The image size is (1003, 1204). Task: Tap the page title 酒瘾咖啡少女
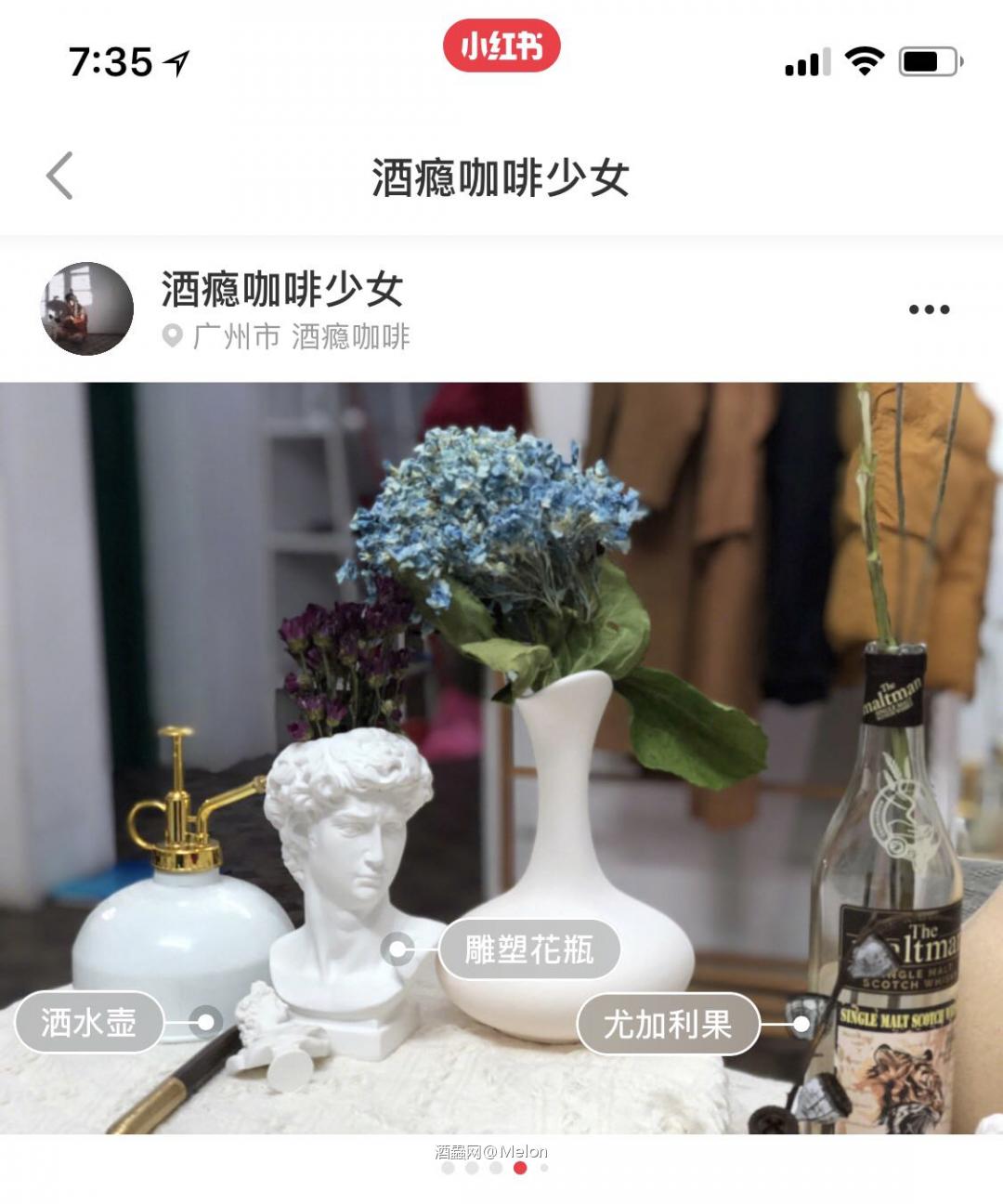tap(501, 175)
